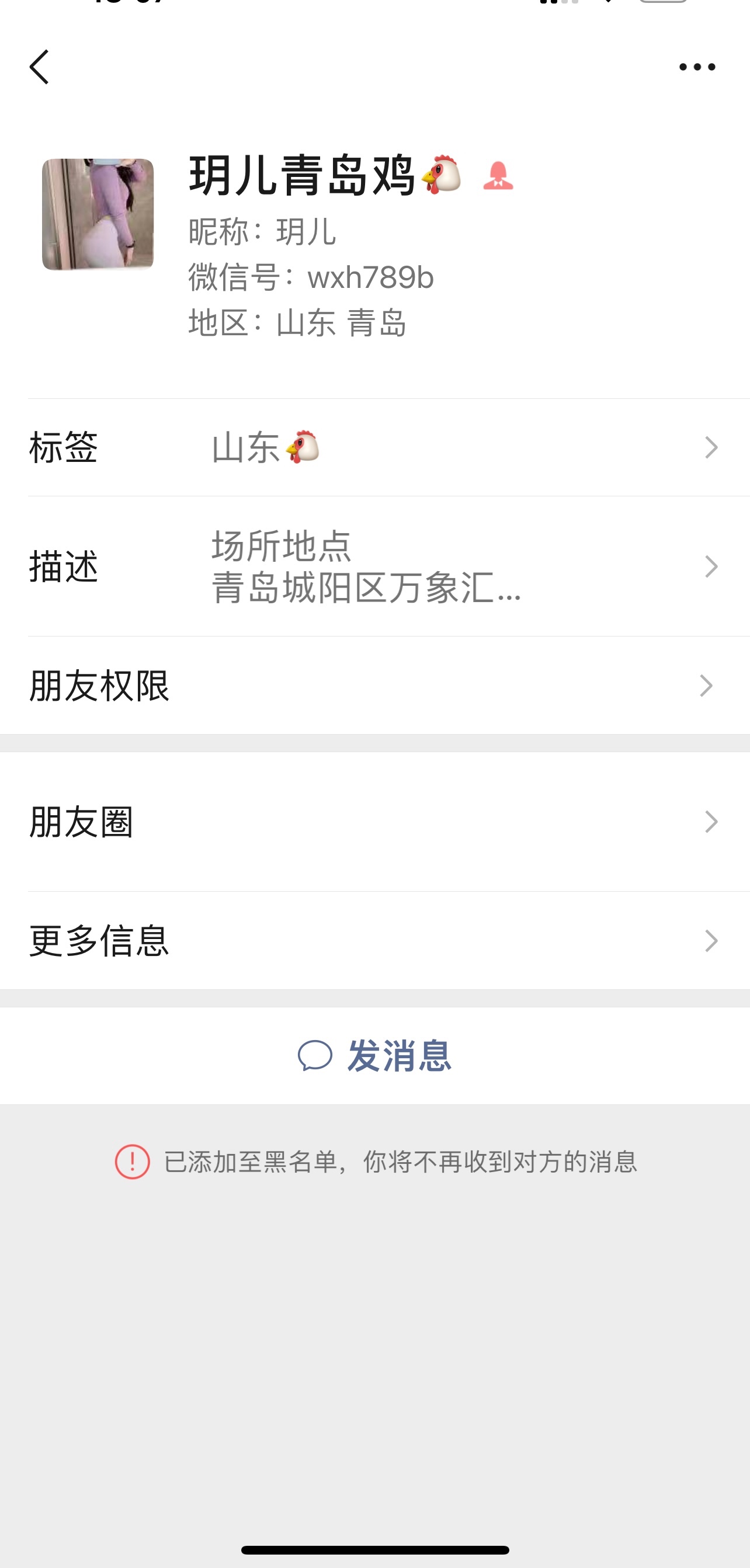The width and height of the screenshot is (750, 1568).
Task: Tap the home indicator bar at bottom
Action: point(375,1549)
